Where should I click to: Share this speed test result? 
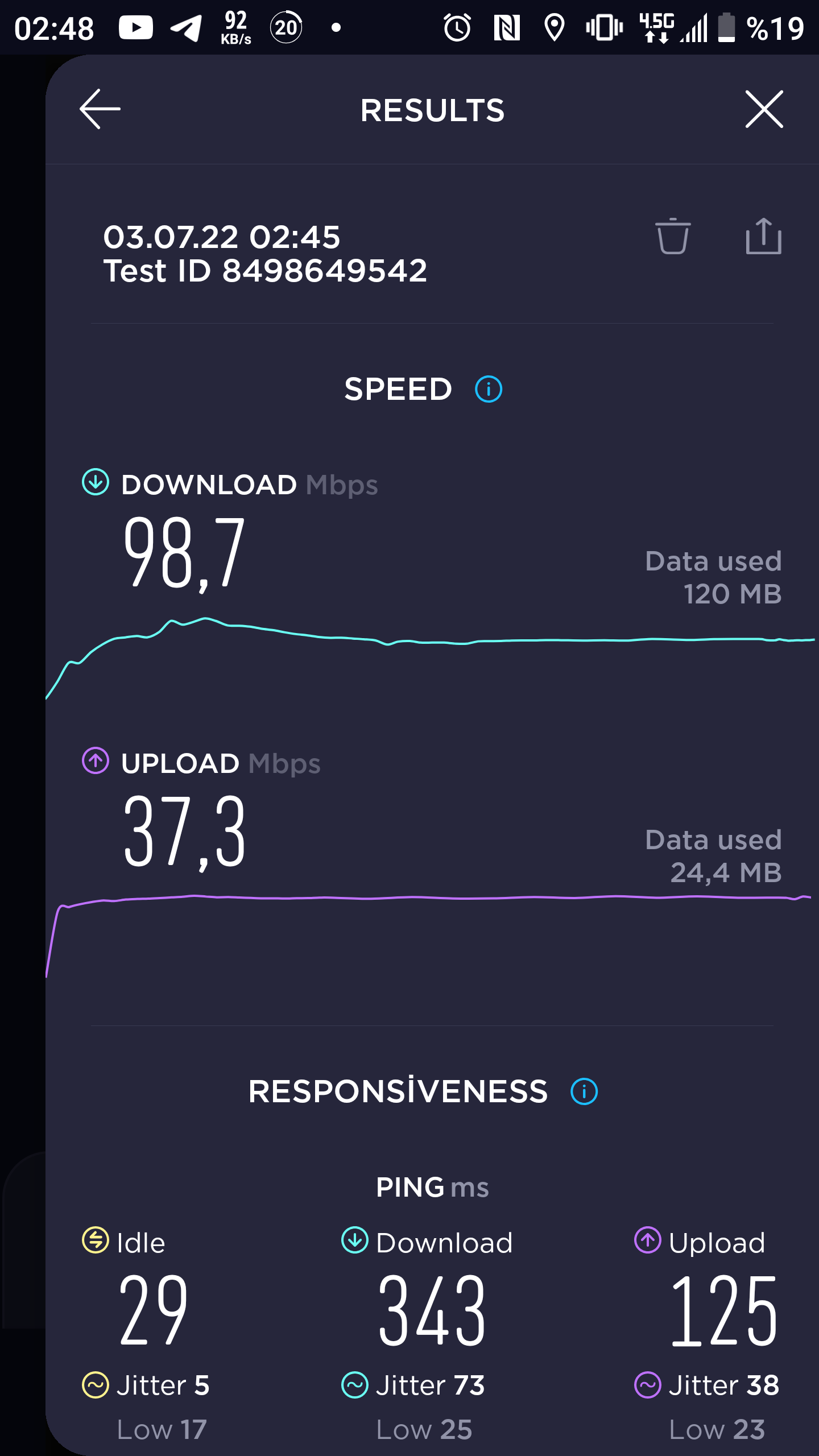click(x=764, y=236)
